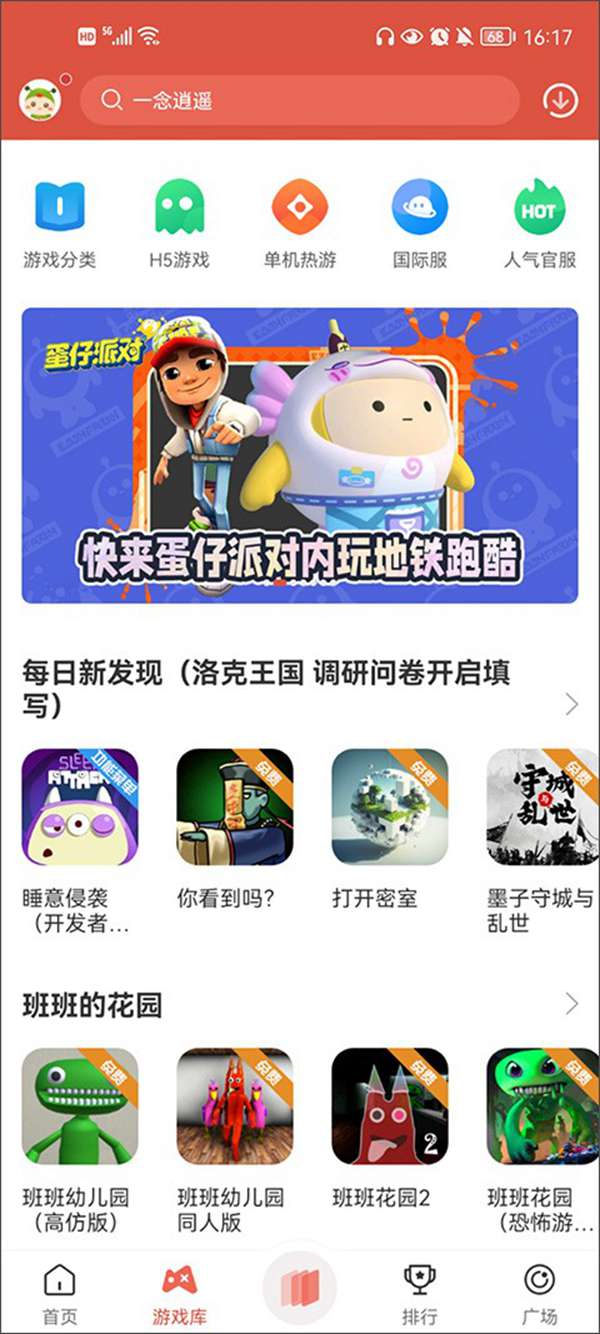
Task: Open 单机热游 section
Action: [300, 224]
